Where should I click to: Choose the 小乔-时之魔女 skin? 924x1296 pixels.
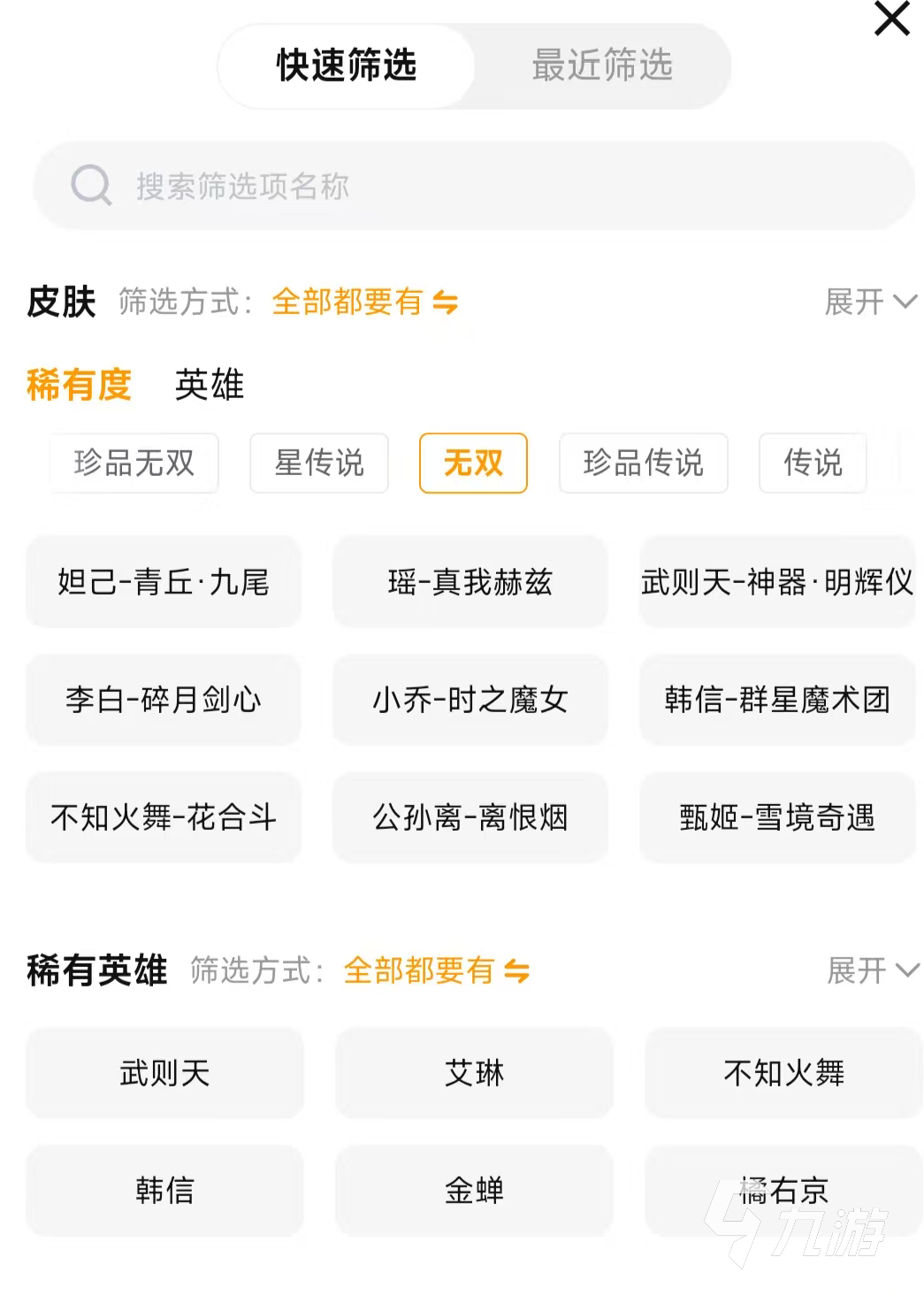coord(470,700)
